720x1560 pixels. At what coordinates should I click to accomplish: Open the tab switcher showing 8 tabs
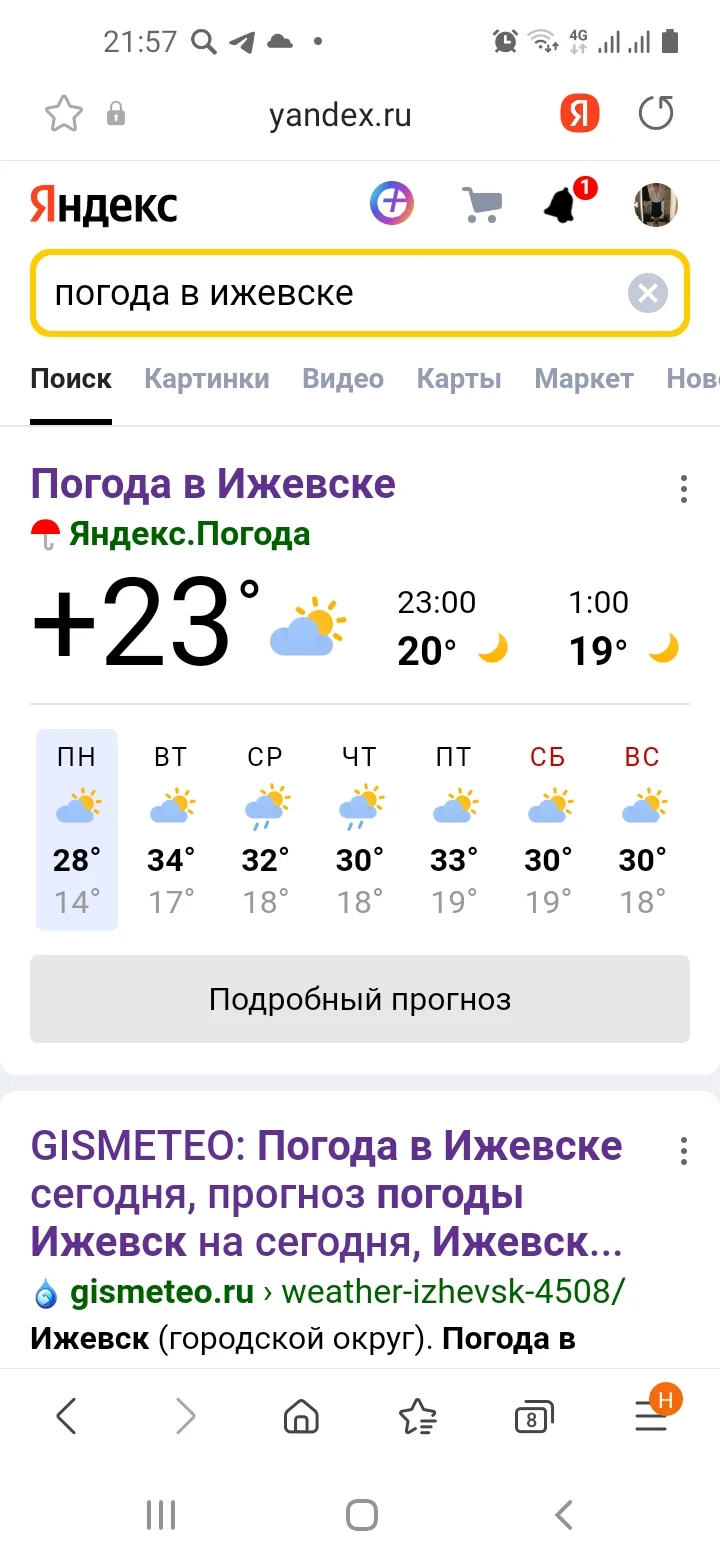[x=533, y=1416]
